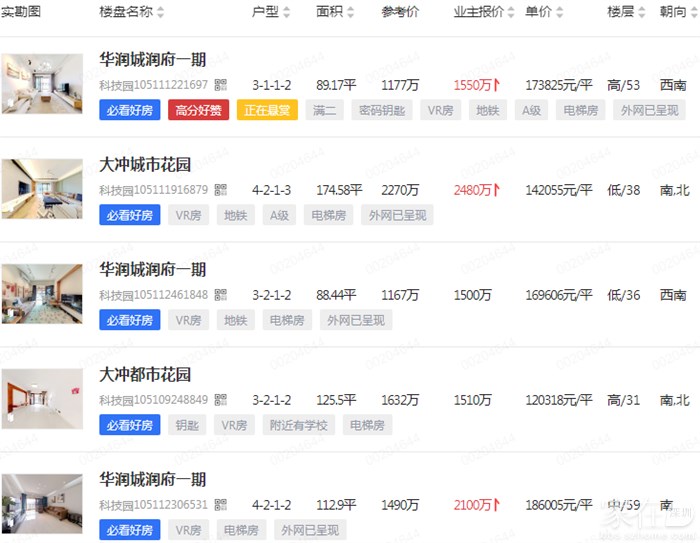Open 大冲都市花园 listing priced 1510万

(x=145, y=375)
